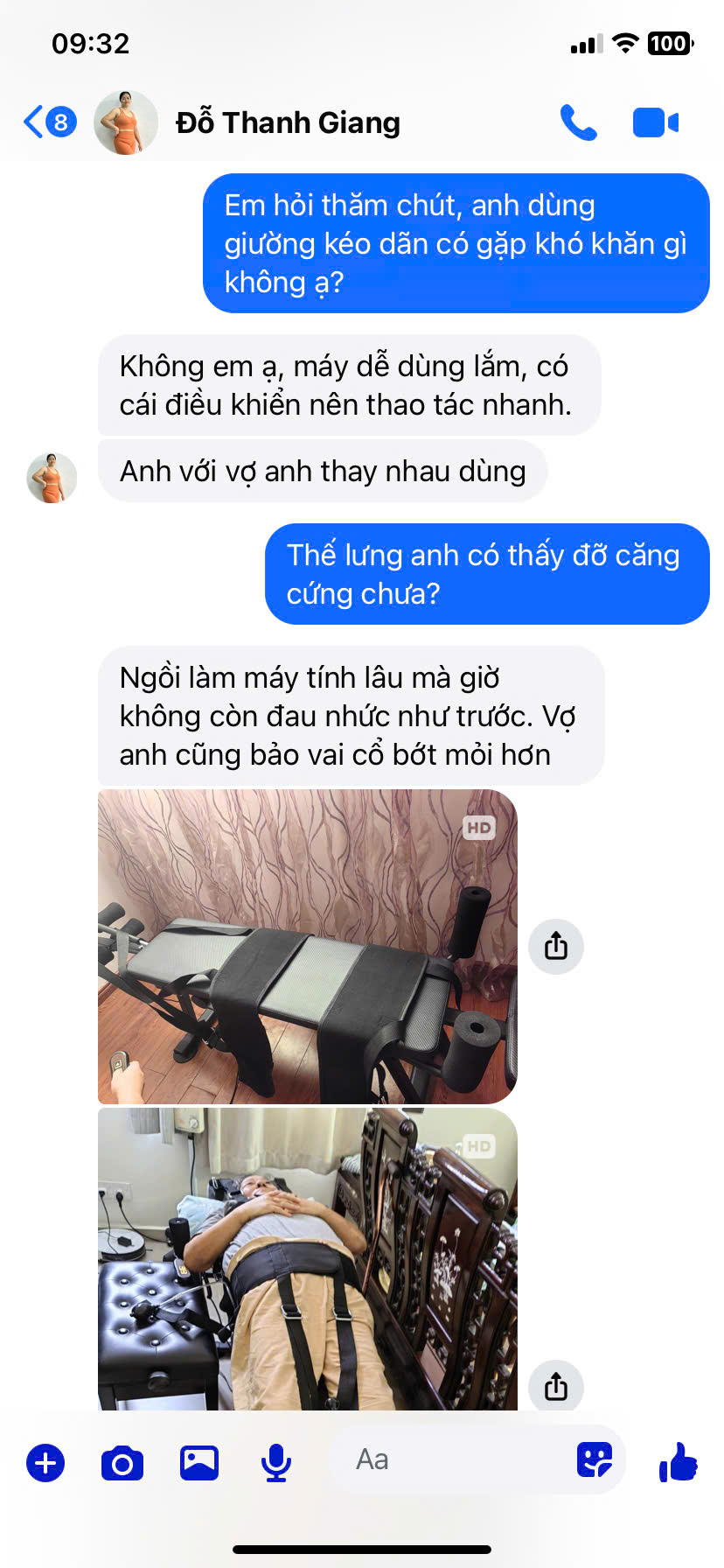Screen dimensions: 724x1568
Task: Start a video call with Đỗ Thanh Giang
Action: [655, 122]
